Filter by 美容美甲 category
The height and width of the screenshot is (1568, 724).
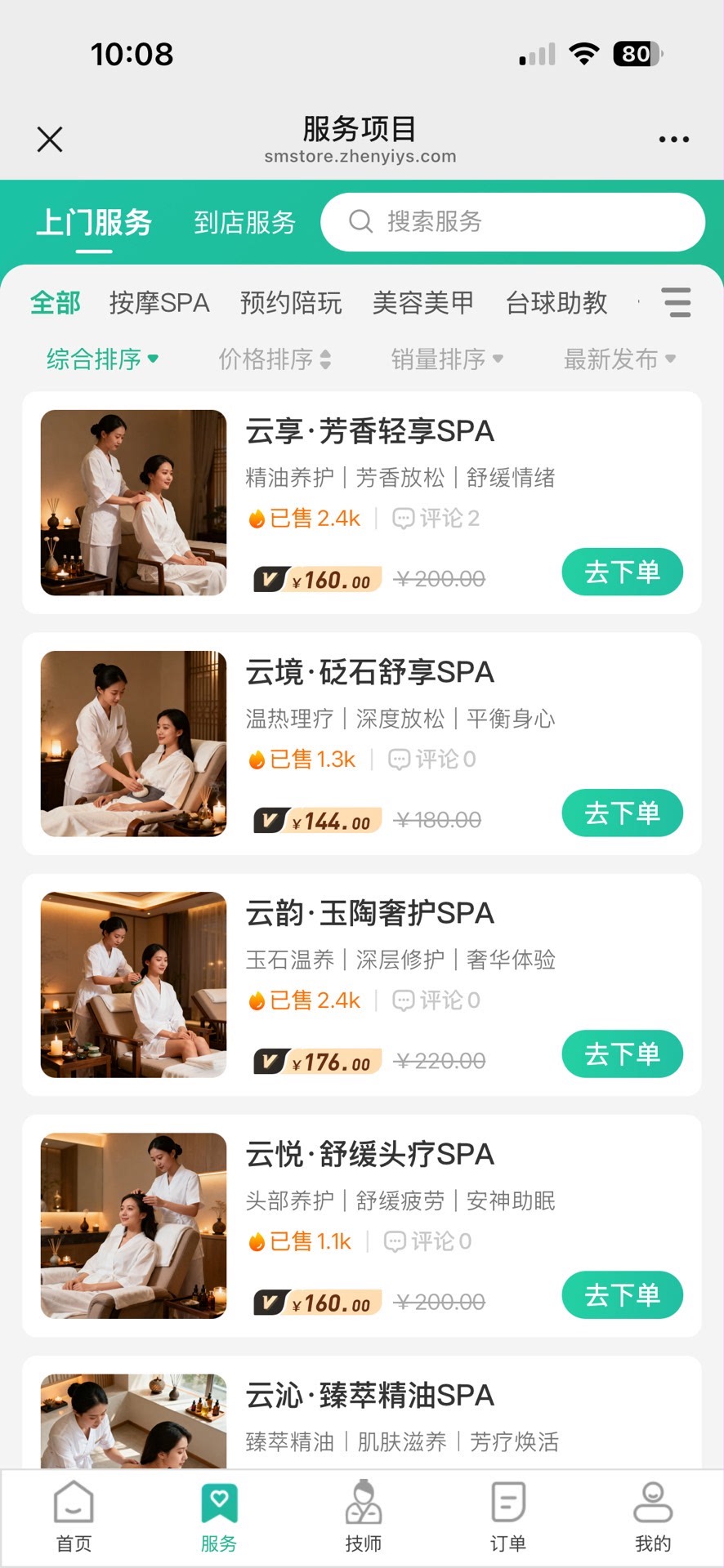[x=422, y=303]
